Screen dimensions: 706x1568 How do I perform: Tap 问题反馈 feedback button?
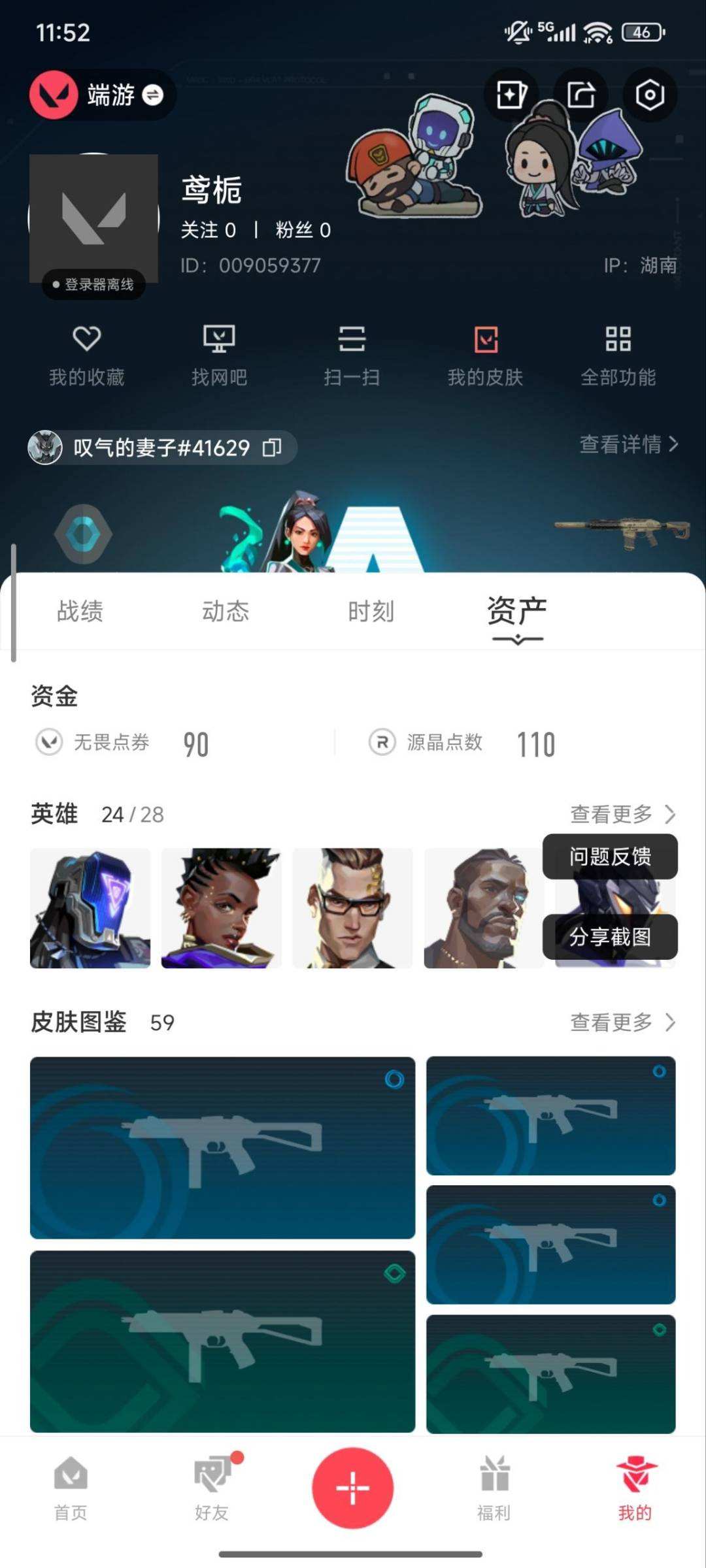[609, 857]
